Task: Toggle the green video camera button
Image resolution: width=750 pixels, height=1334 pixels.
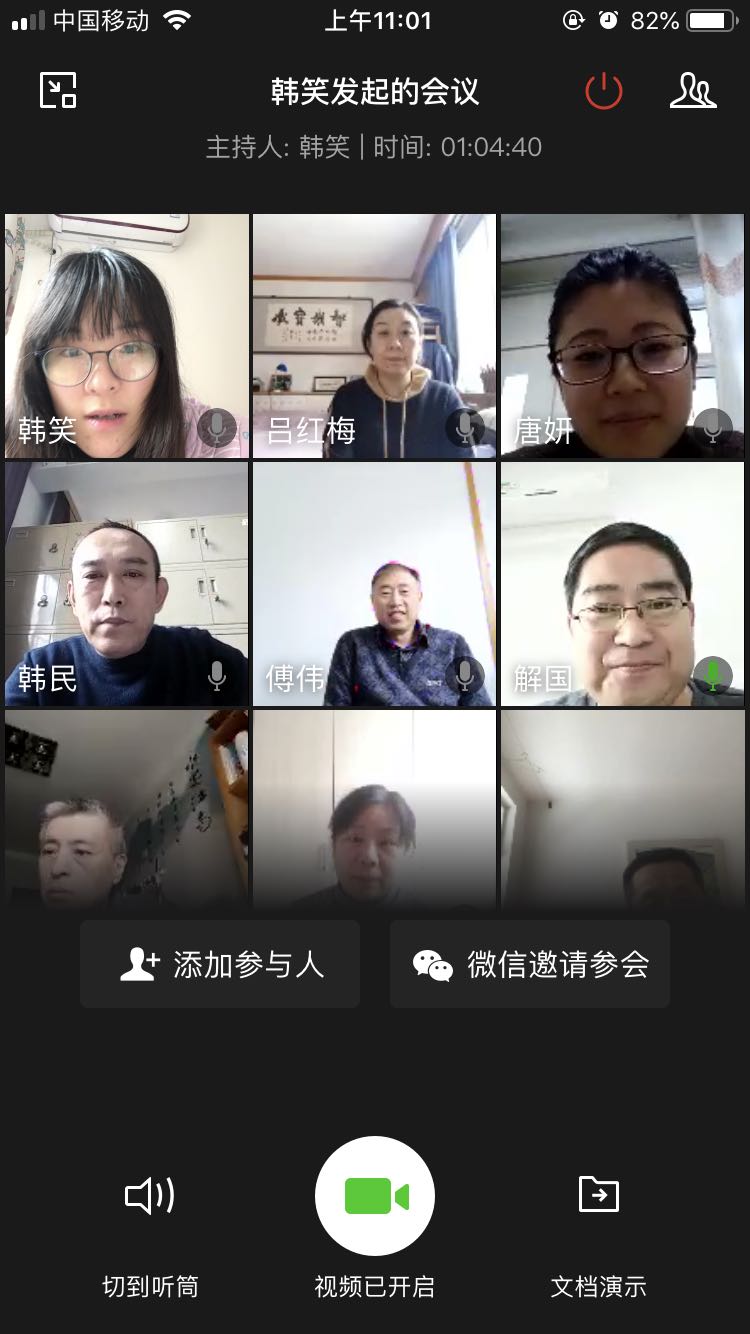Action: [375, 1196]
